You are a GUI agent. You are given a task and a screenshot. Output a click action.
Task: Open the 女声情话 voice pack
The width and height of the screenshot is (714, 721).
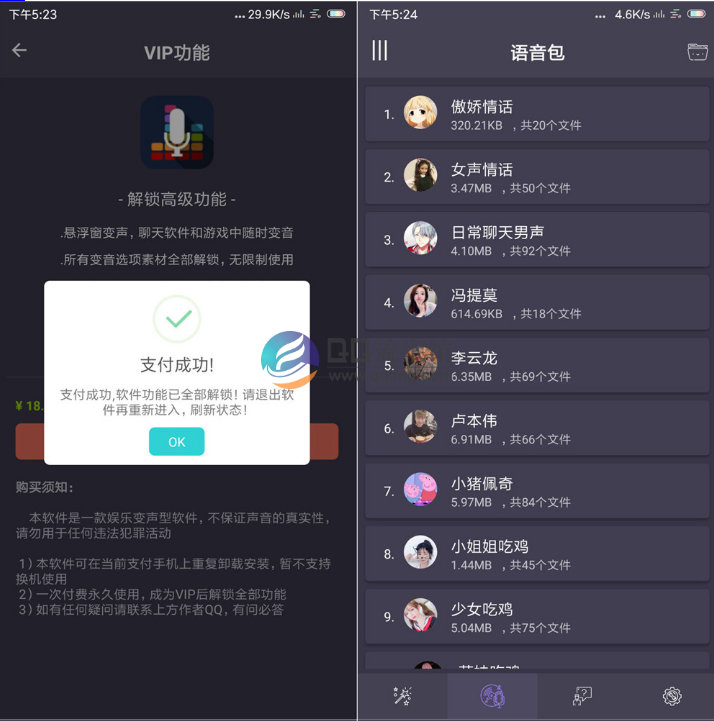pyautogui.click(x=537, y=177)
